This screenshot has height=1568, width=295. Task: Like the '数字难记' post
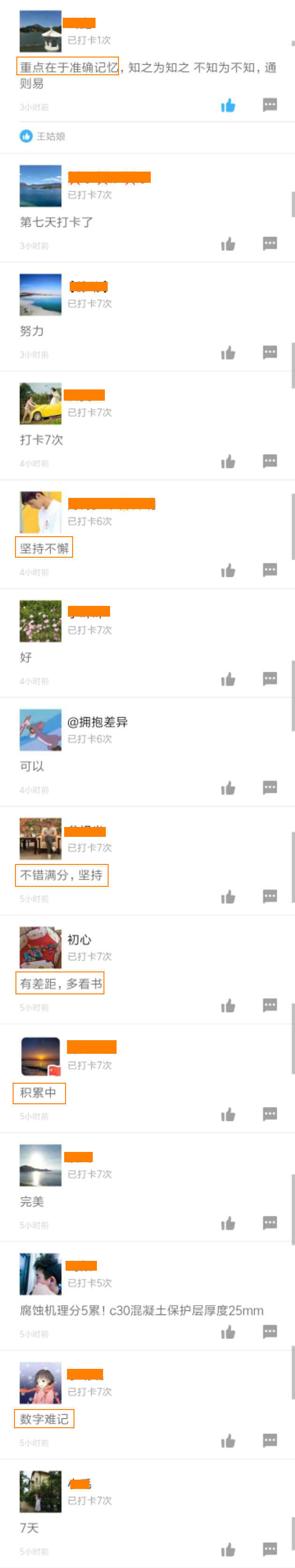tap(228, 1441)
